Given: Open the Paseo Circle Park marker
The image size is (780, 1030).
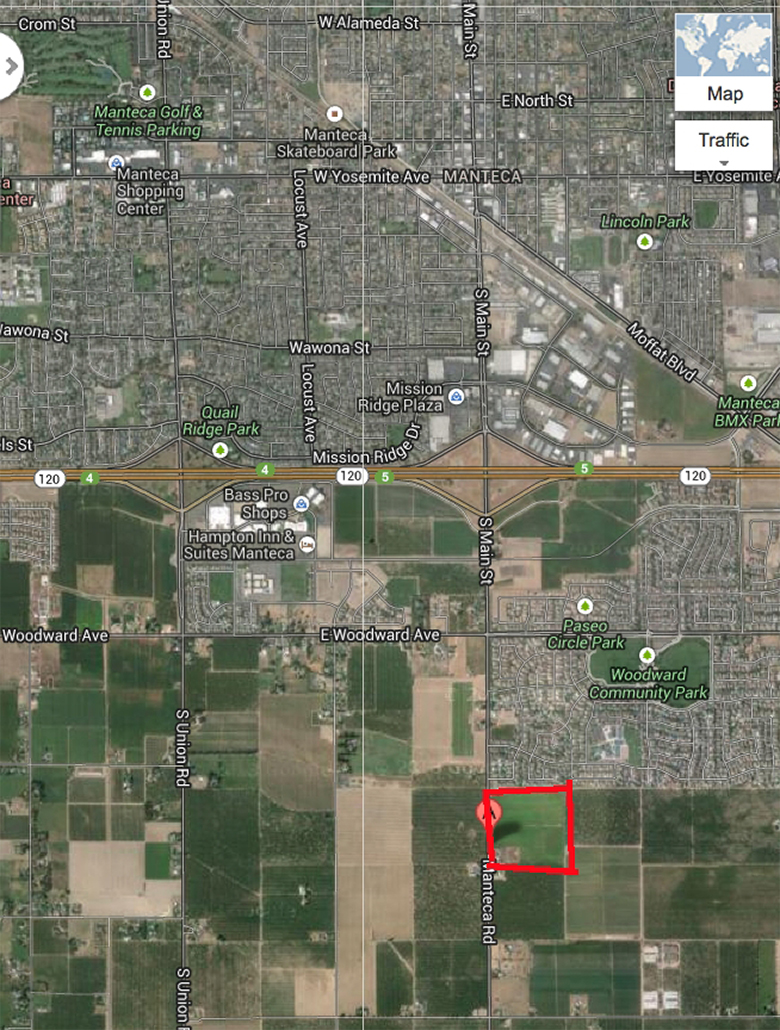Looking at the screenshot, I should (x=586, y=607).
